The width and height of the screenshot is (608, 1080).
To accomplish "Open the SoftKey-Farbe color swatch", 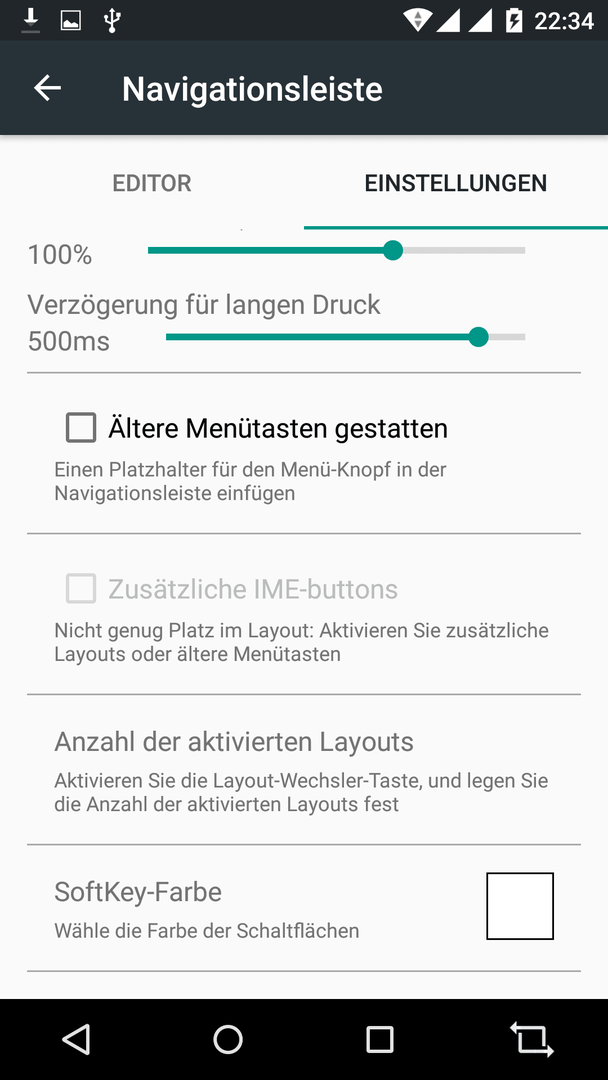I will (520, 906).
